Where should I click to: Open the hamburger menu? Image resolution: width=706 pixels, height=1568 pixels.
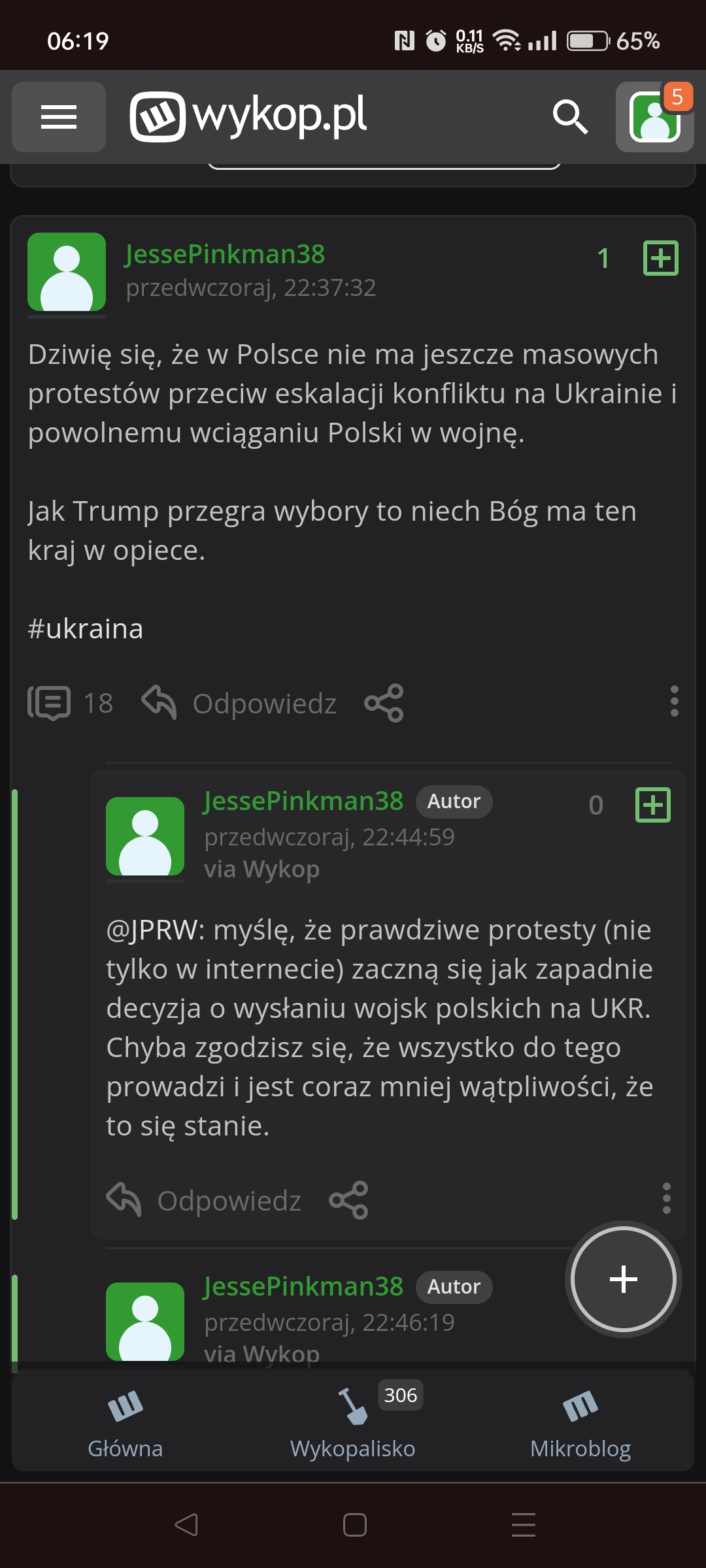[59, 117]
